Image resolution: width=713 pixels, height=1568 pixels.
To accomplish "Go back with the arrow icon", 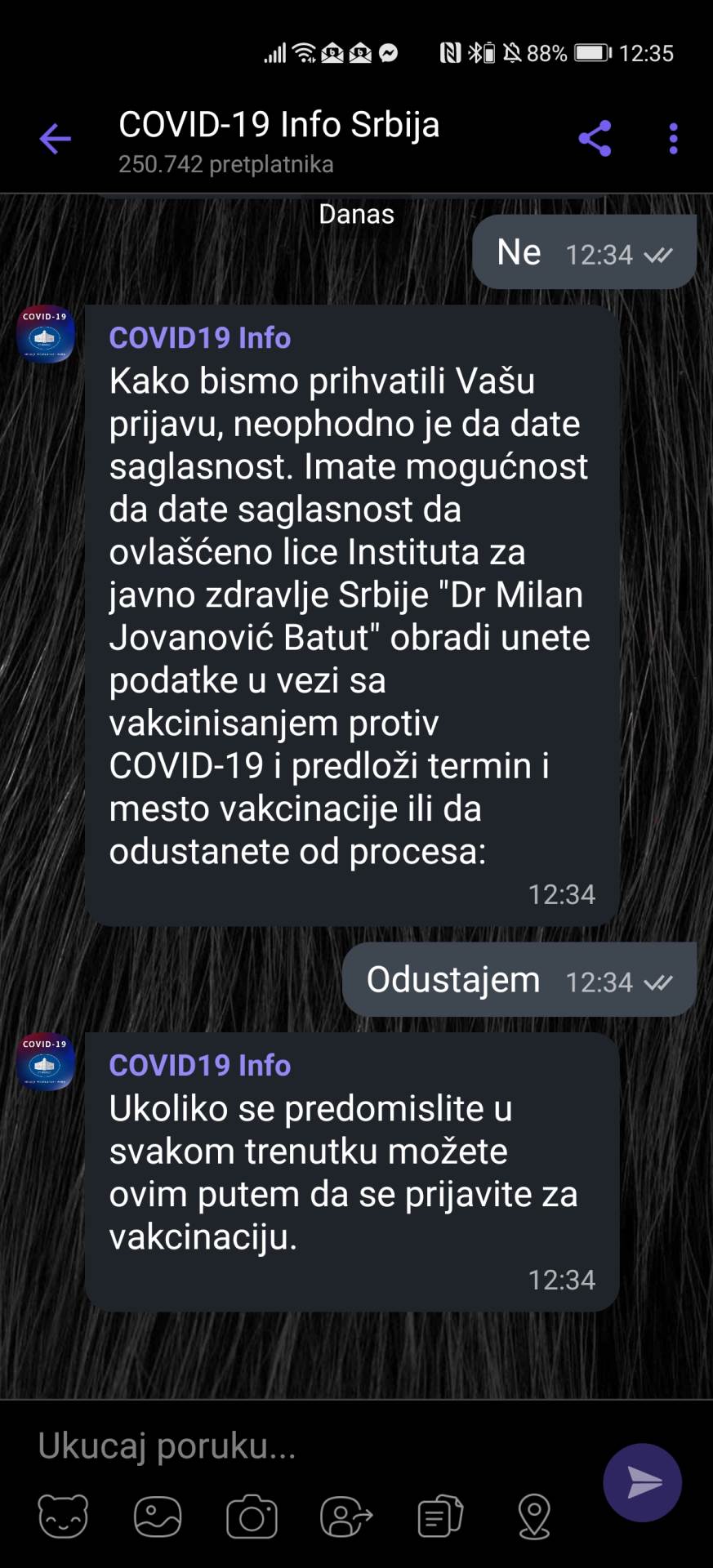I will [54, 137].
